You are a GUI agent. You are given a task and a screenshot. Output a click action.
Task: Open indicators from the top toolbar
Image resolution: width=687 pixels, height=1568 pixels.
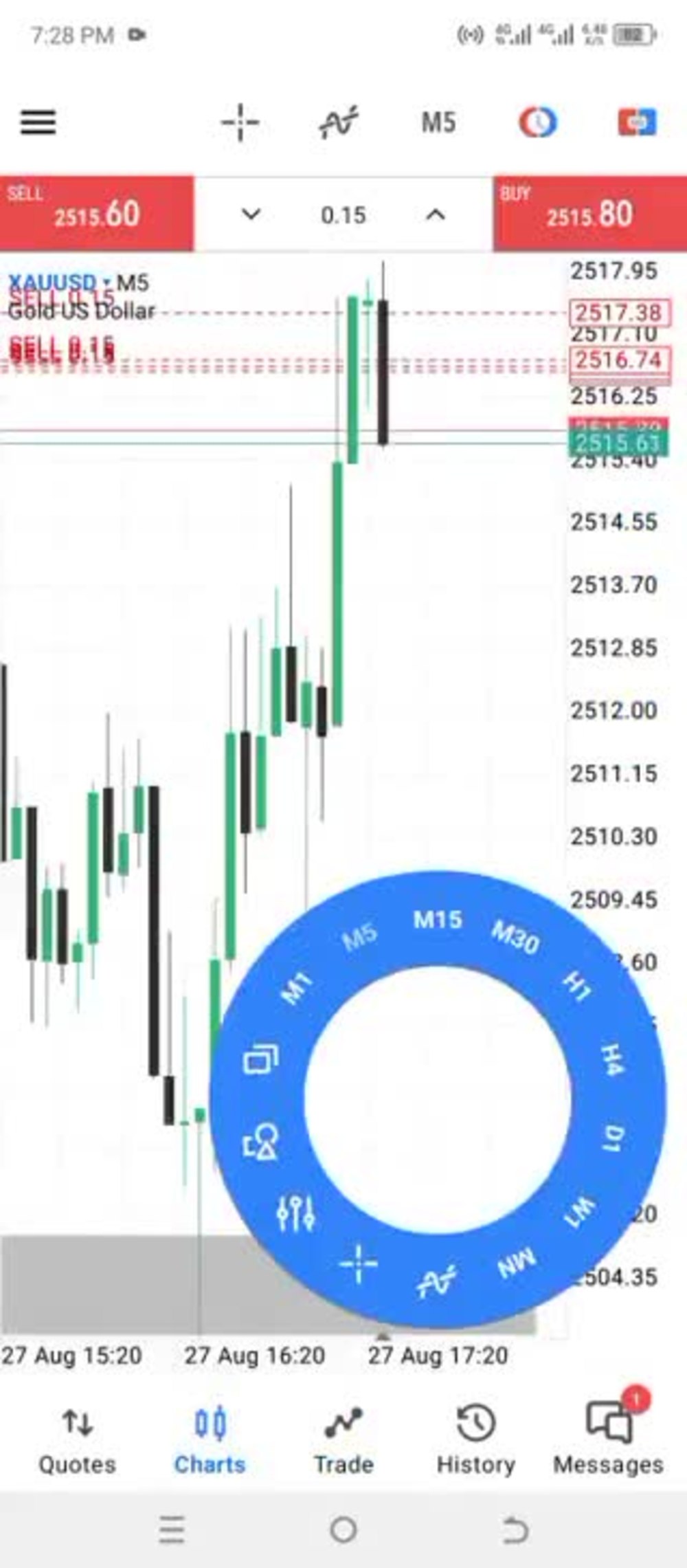[x=339, y=123]
